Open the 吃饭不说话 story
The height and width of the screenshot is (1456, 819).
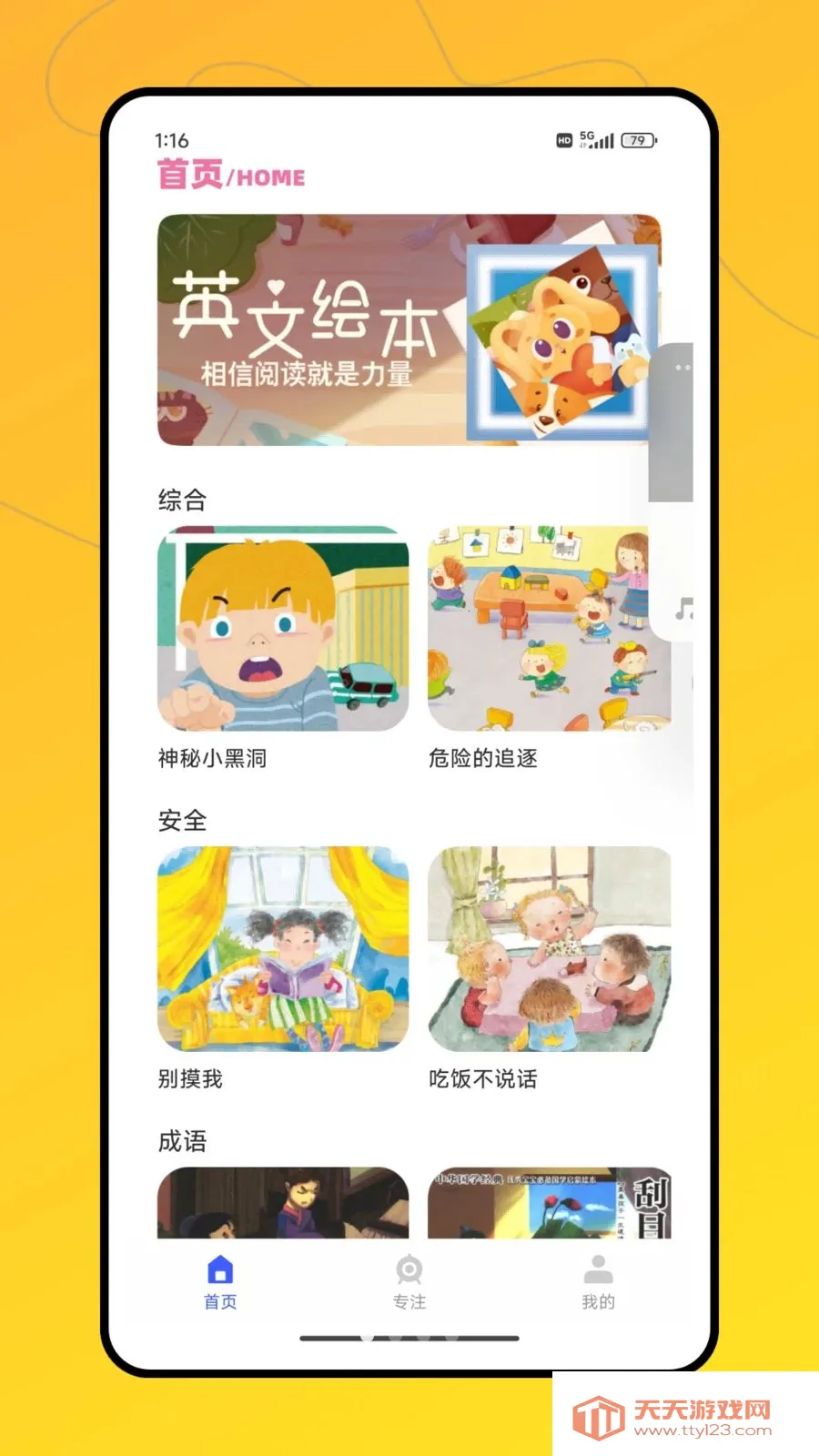[552, 951]
